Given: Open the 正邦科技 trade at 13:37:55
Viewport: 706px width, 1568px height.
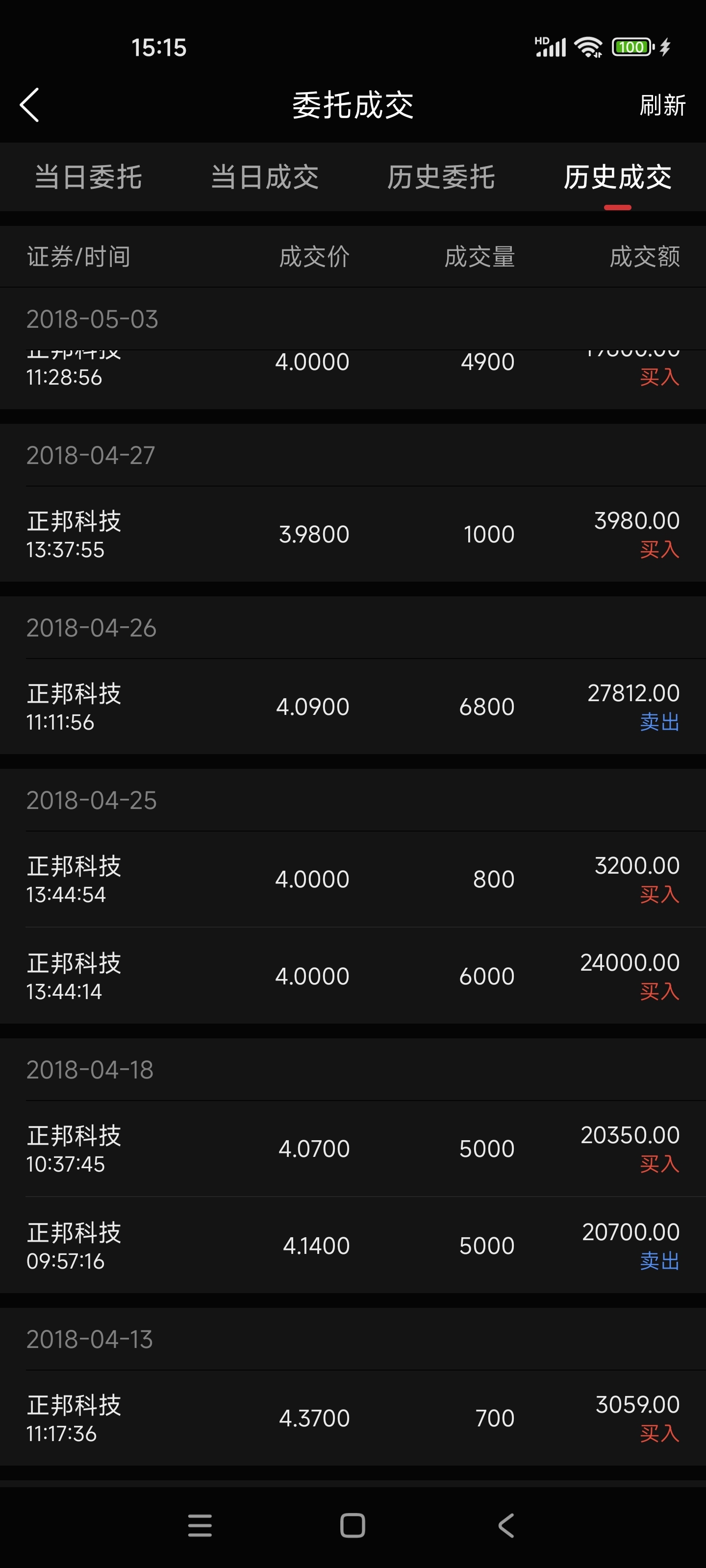Looking at the screenshot, I should 353,534.
